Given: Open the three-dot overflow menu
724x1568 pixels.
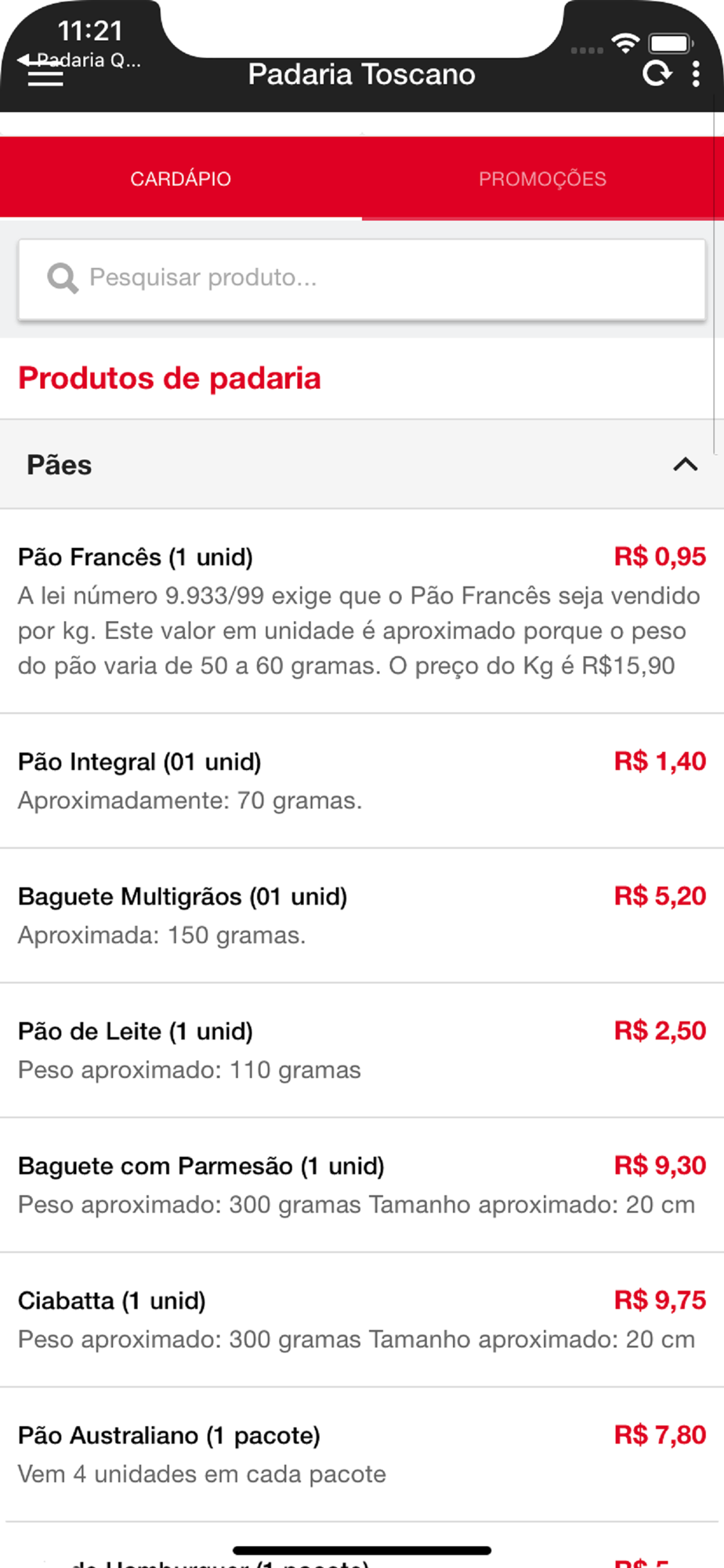Looking at the screenshot, I should [696, 74].
